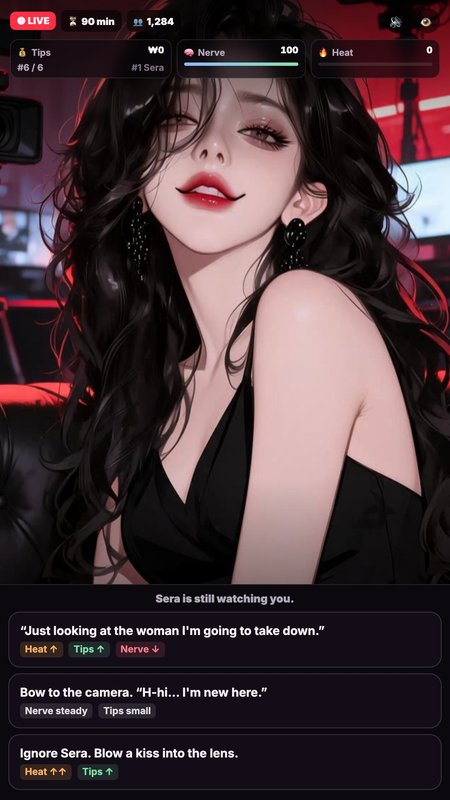Pick "Ignore Sera. Blow a kiss" choice

pos(225,762)
